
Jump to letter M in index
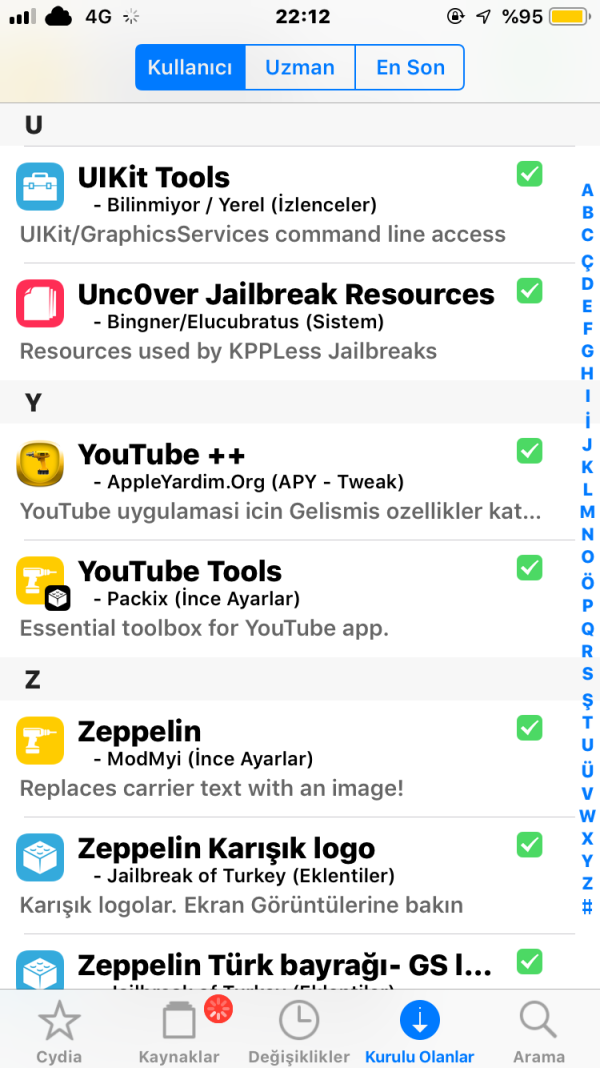coord(587,512)
